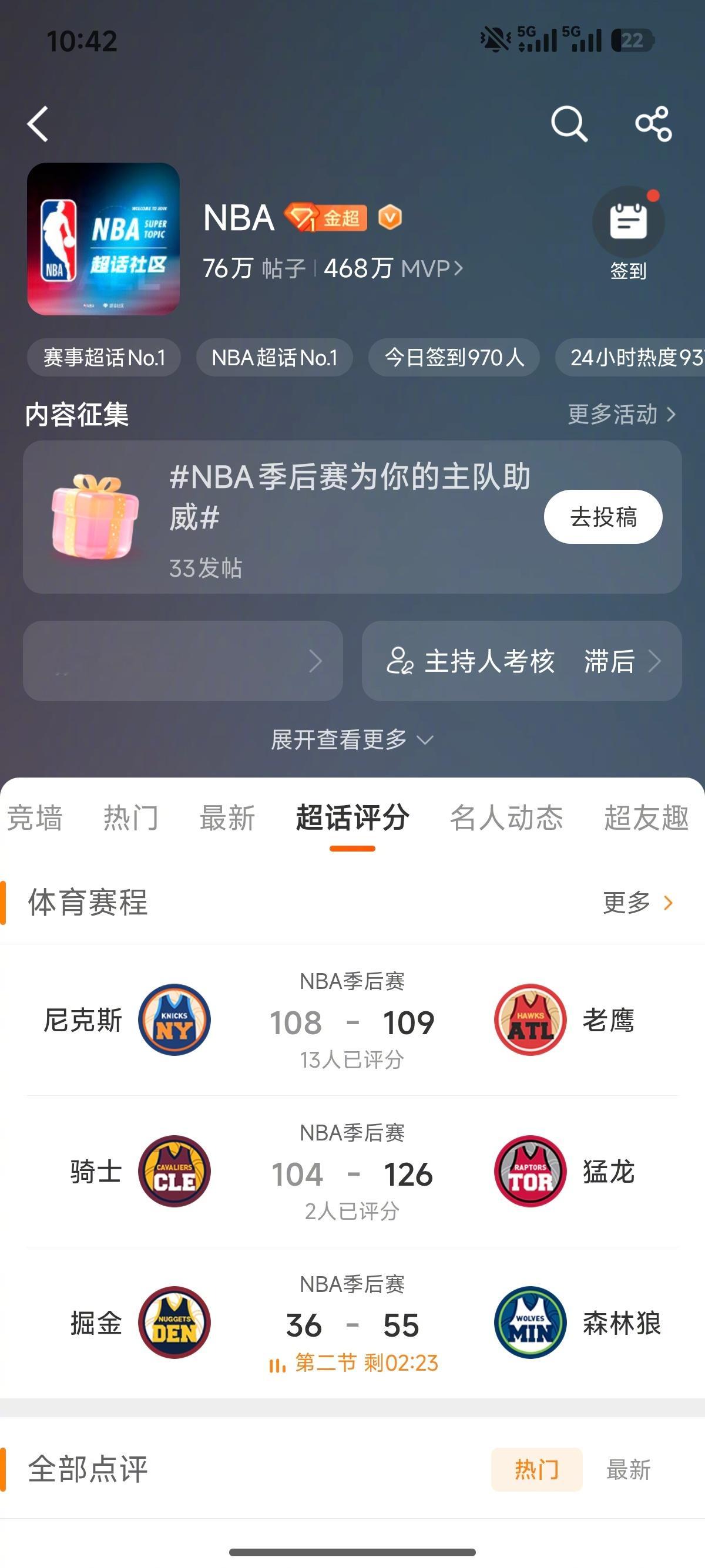Click the 金超 badge next to NBA
The height and width of the screenshot is (1568, 705).
click(x=325, y=218)
